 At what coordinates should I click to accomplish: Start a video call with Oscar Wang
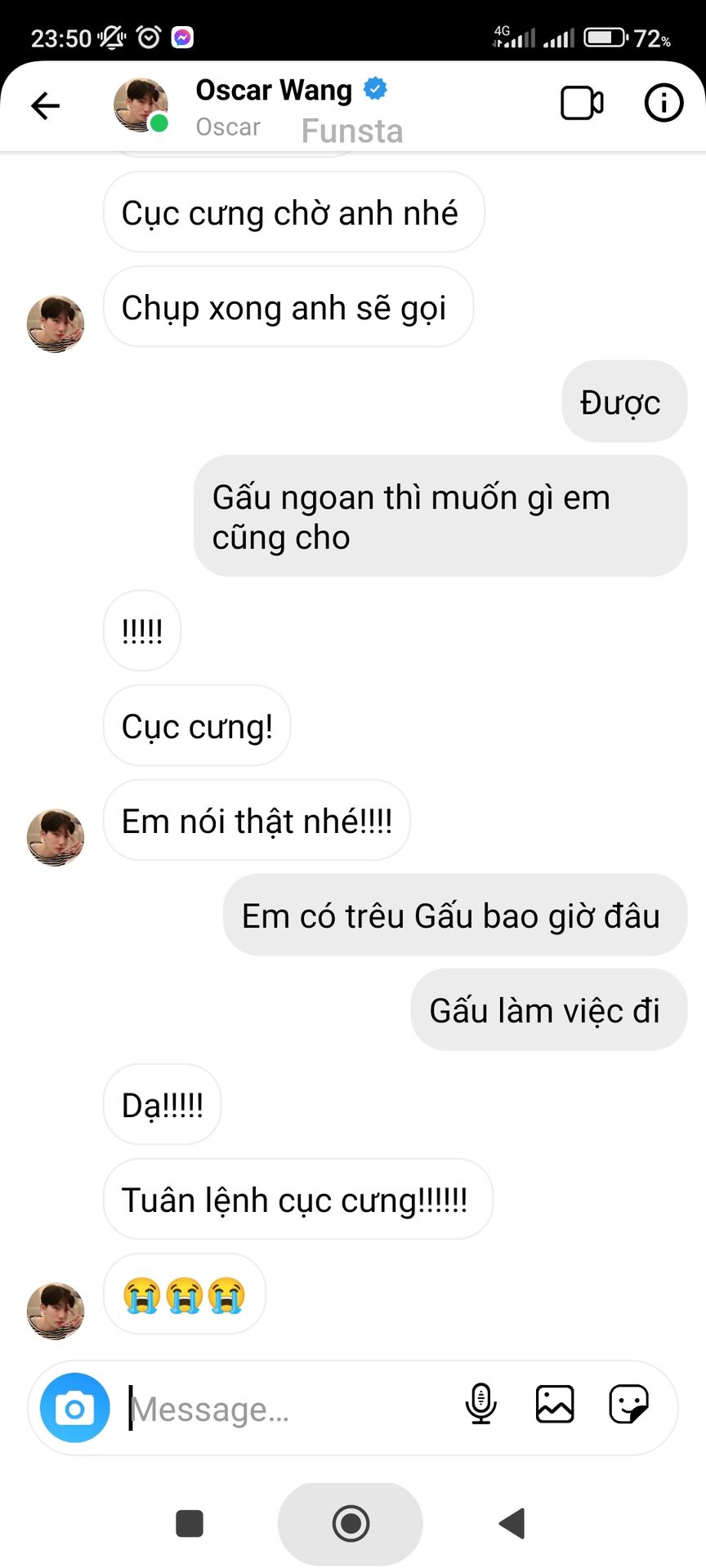[x=582, y=104]
